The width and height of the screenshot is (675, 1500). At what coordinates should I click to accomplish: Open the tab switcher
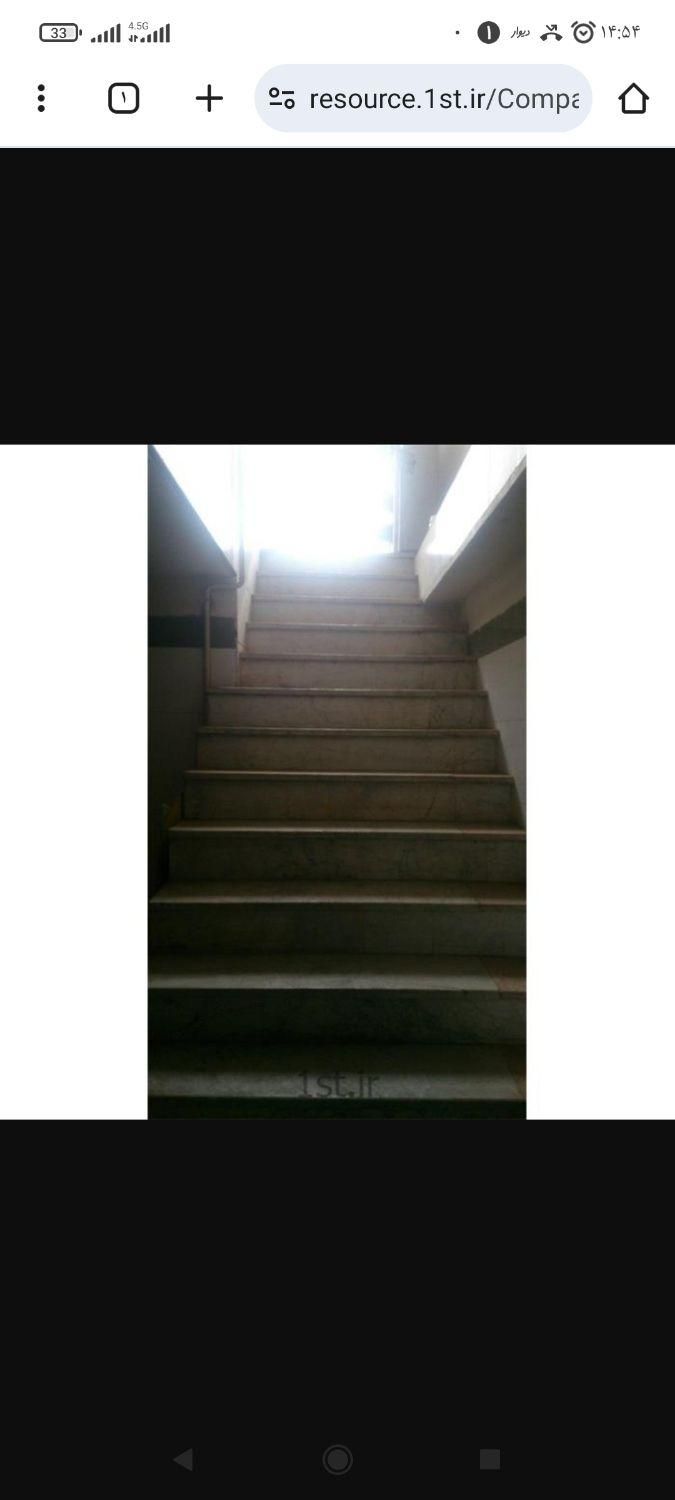tap(123, 98)
